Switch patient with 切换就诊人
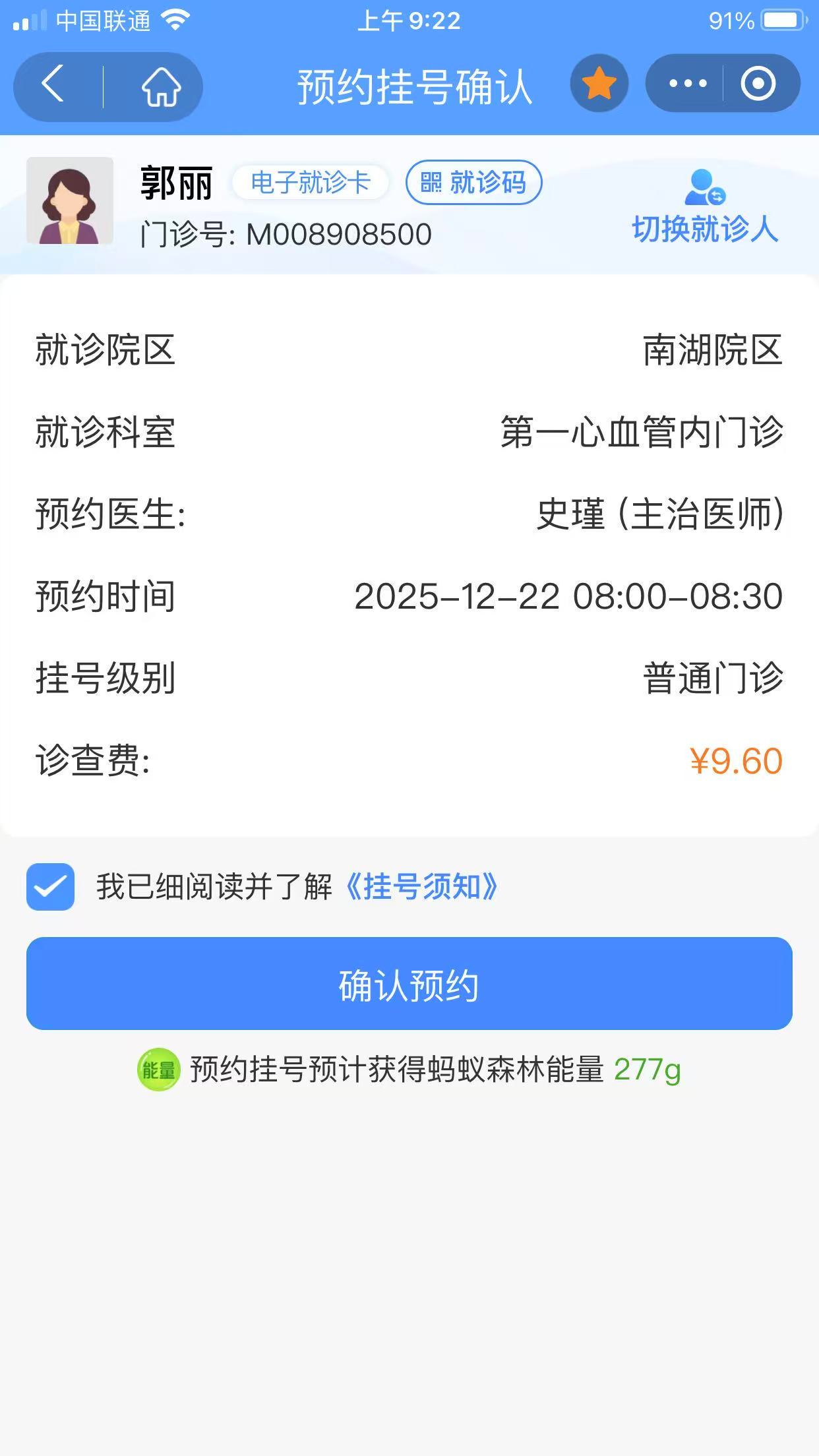819x1456 pixels. (705, 208)
